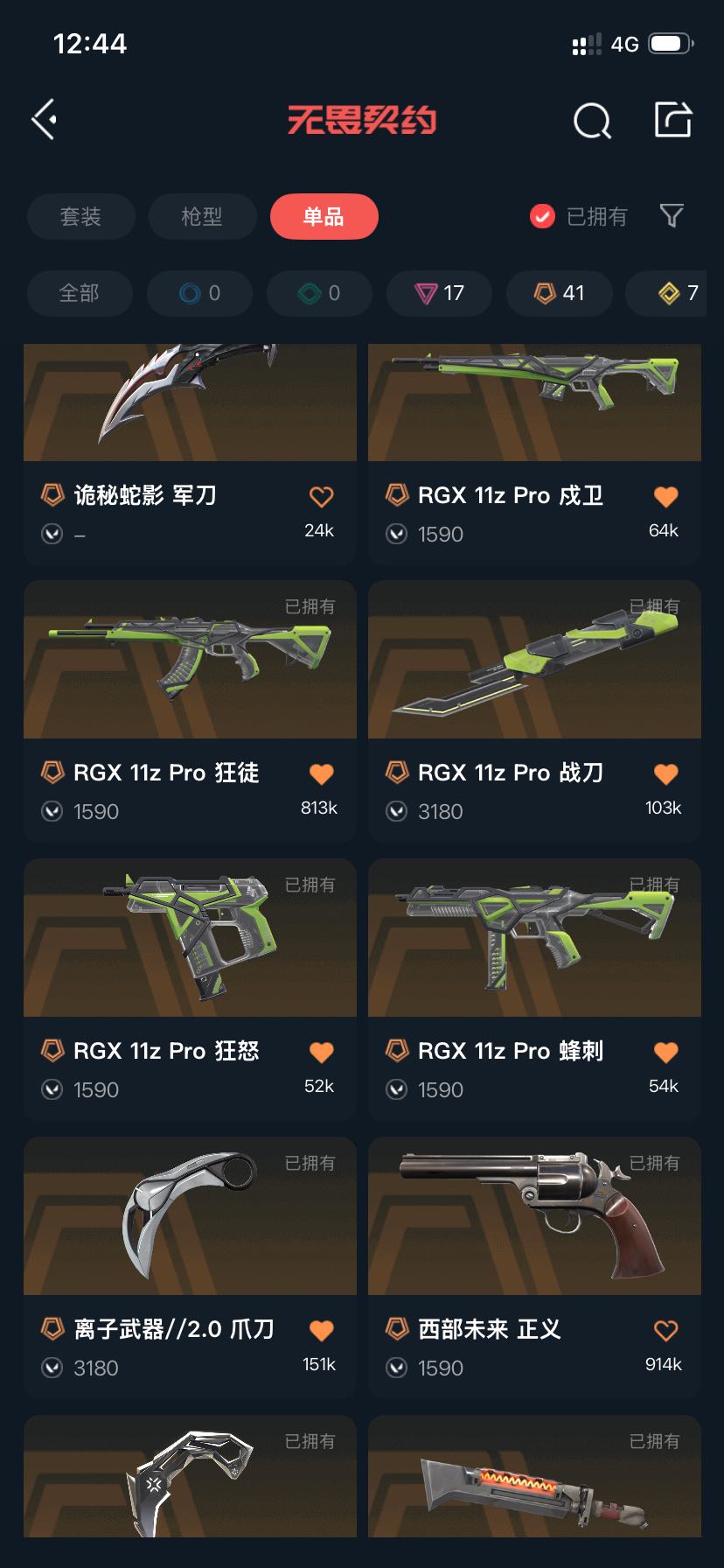Open the filter funnel icon
Screen dimensions: 724x1568
[x=672, y=215]
